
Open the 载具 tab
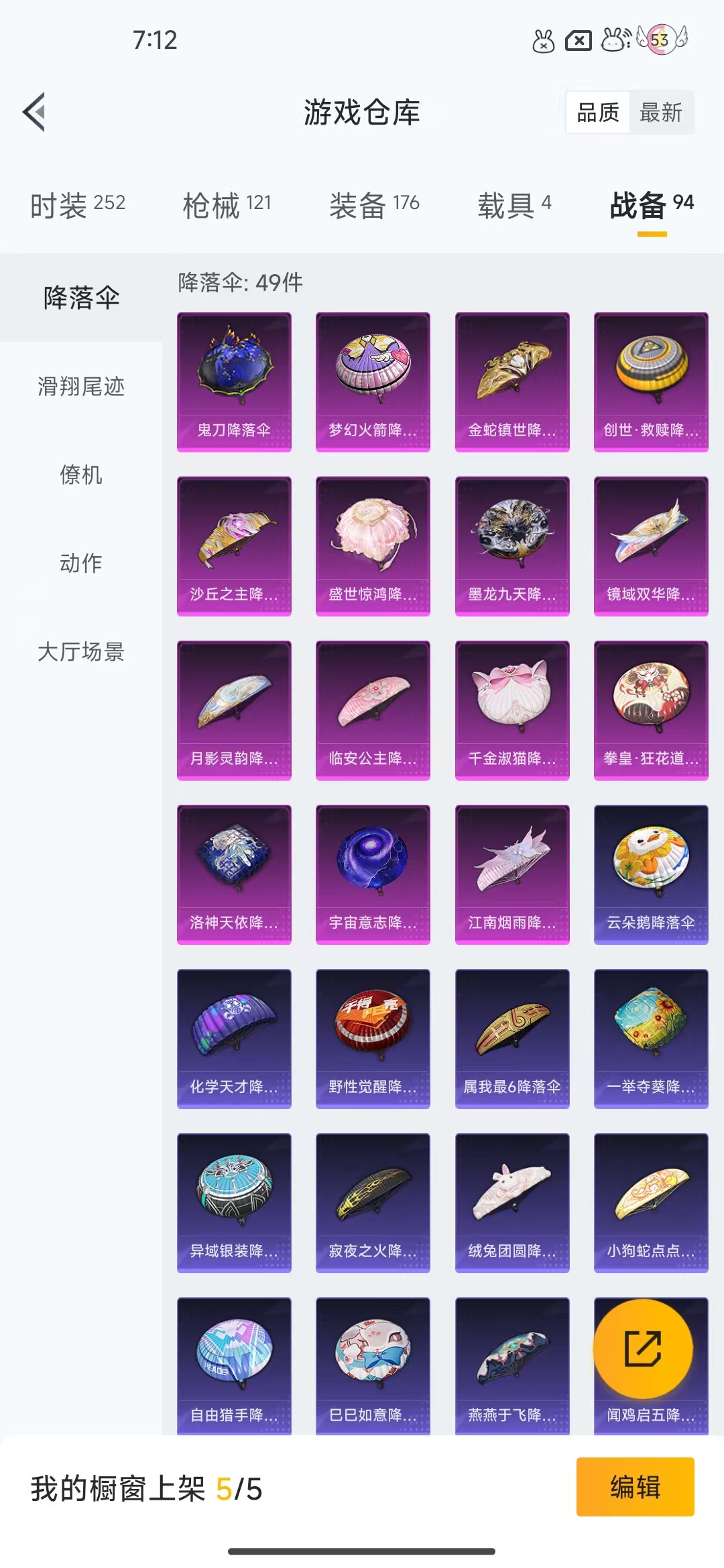click(x=514, y=205)
